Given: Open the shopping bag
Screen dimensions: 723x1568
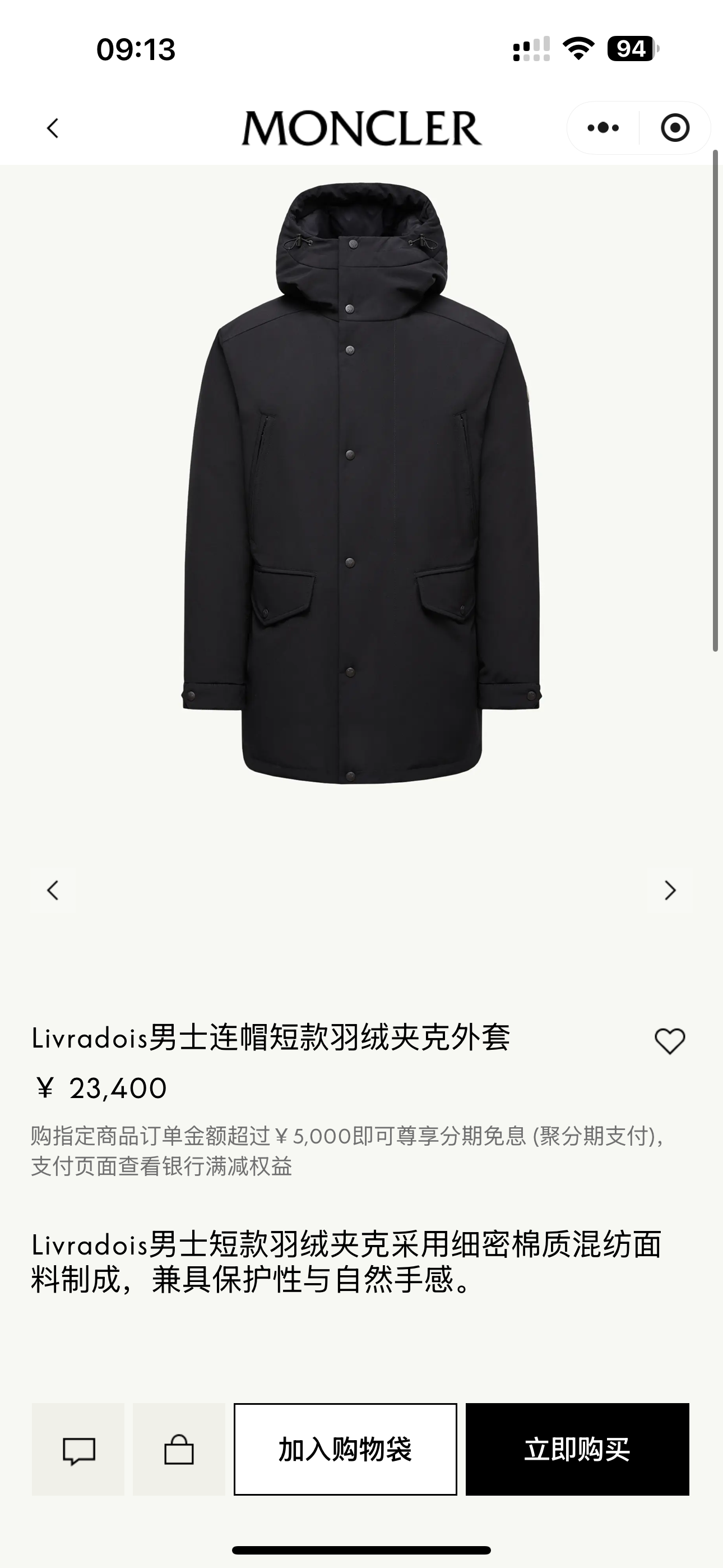Looking at the screenshot, I should (179, 1449).
